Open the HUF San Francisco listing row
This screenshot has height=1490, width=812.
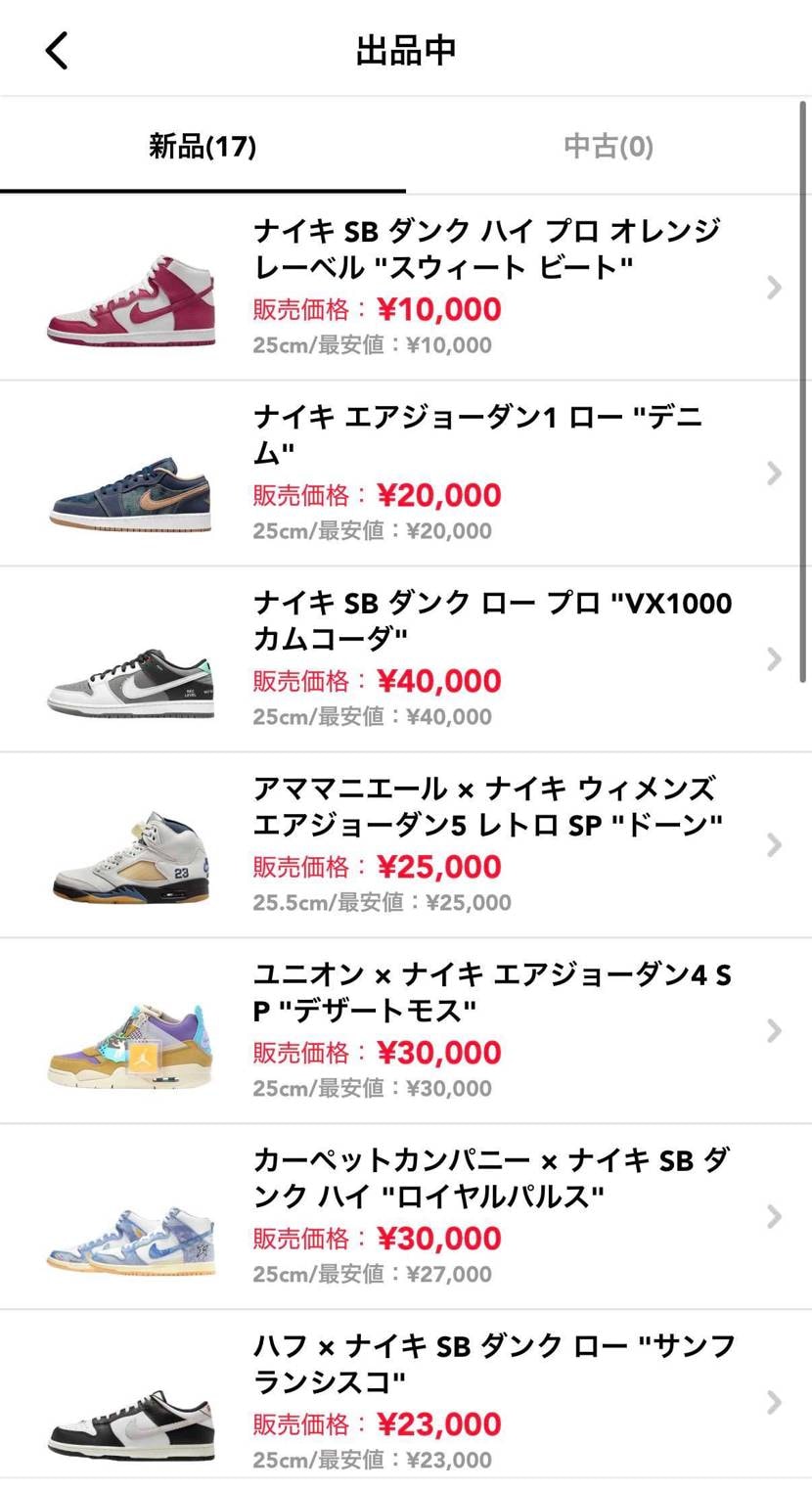(x=489, y=1403)
